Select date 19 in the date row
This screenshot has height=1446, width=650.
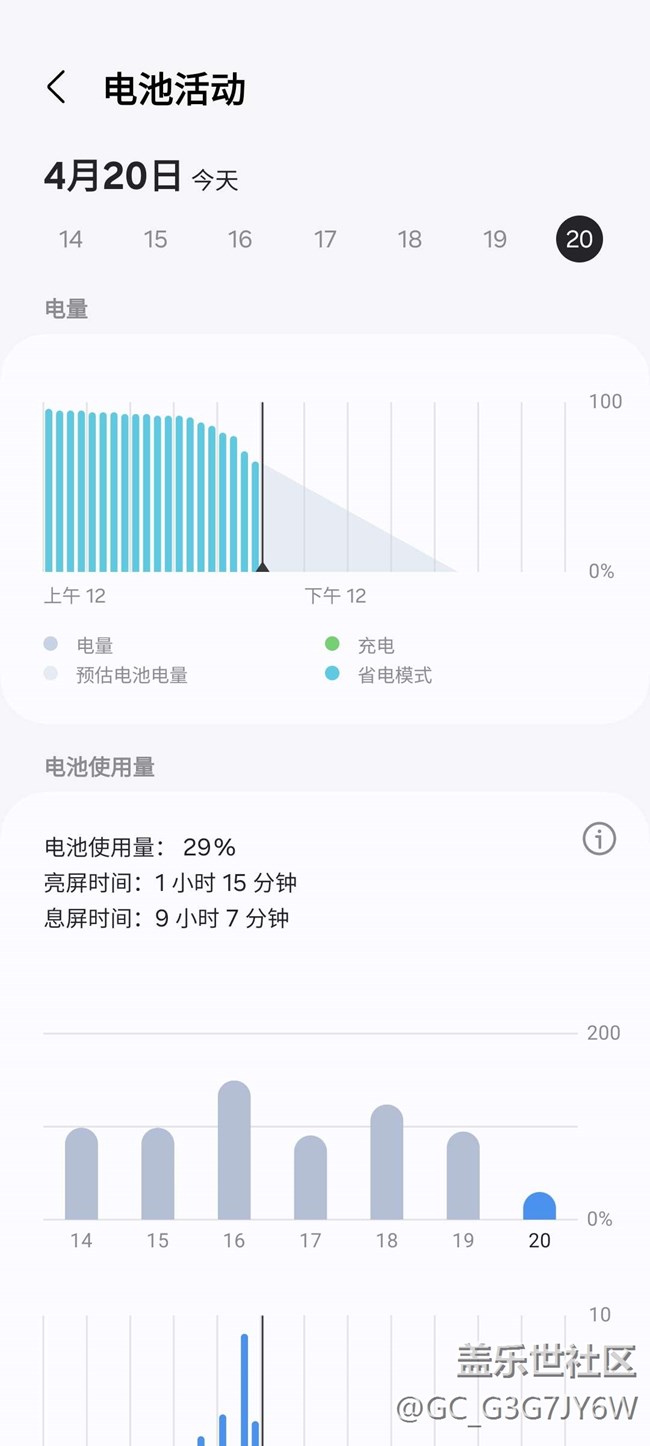tap(495, 239)
